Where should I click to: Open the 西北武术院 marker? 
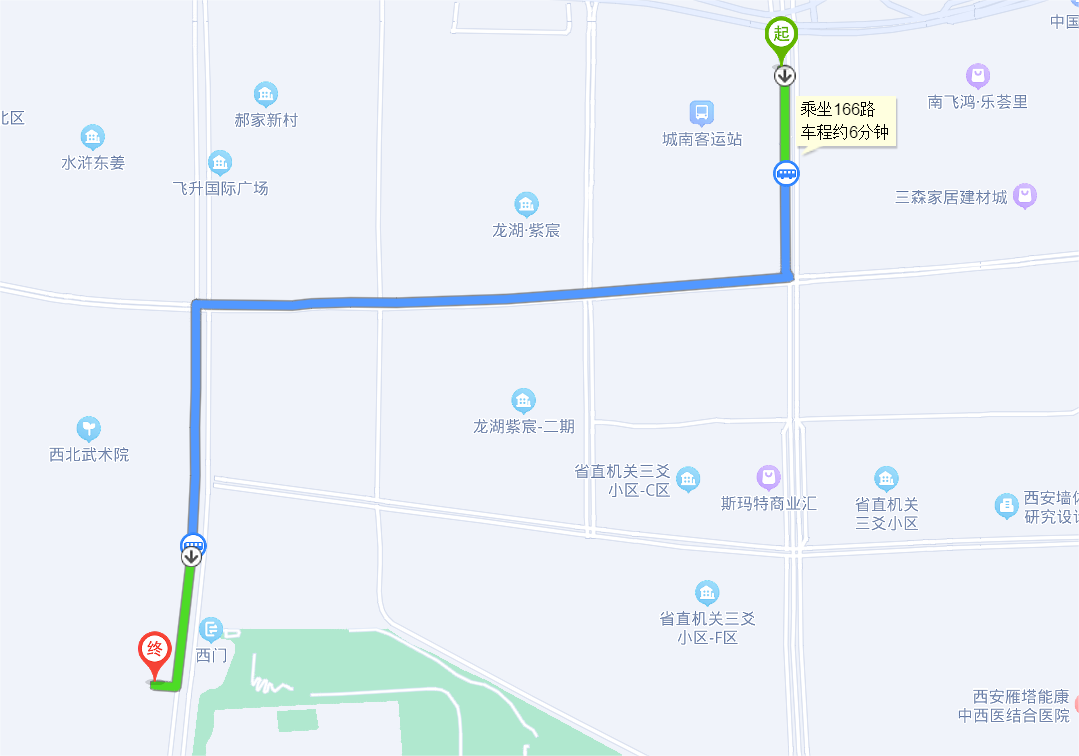(x=89, y=429)
